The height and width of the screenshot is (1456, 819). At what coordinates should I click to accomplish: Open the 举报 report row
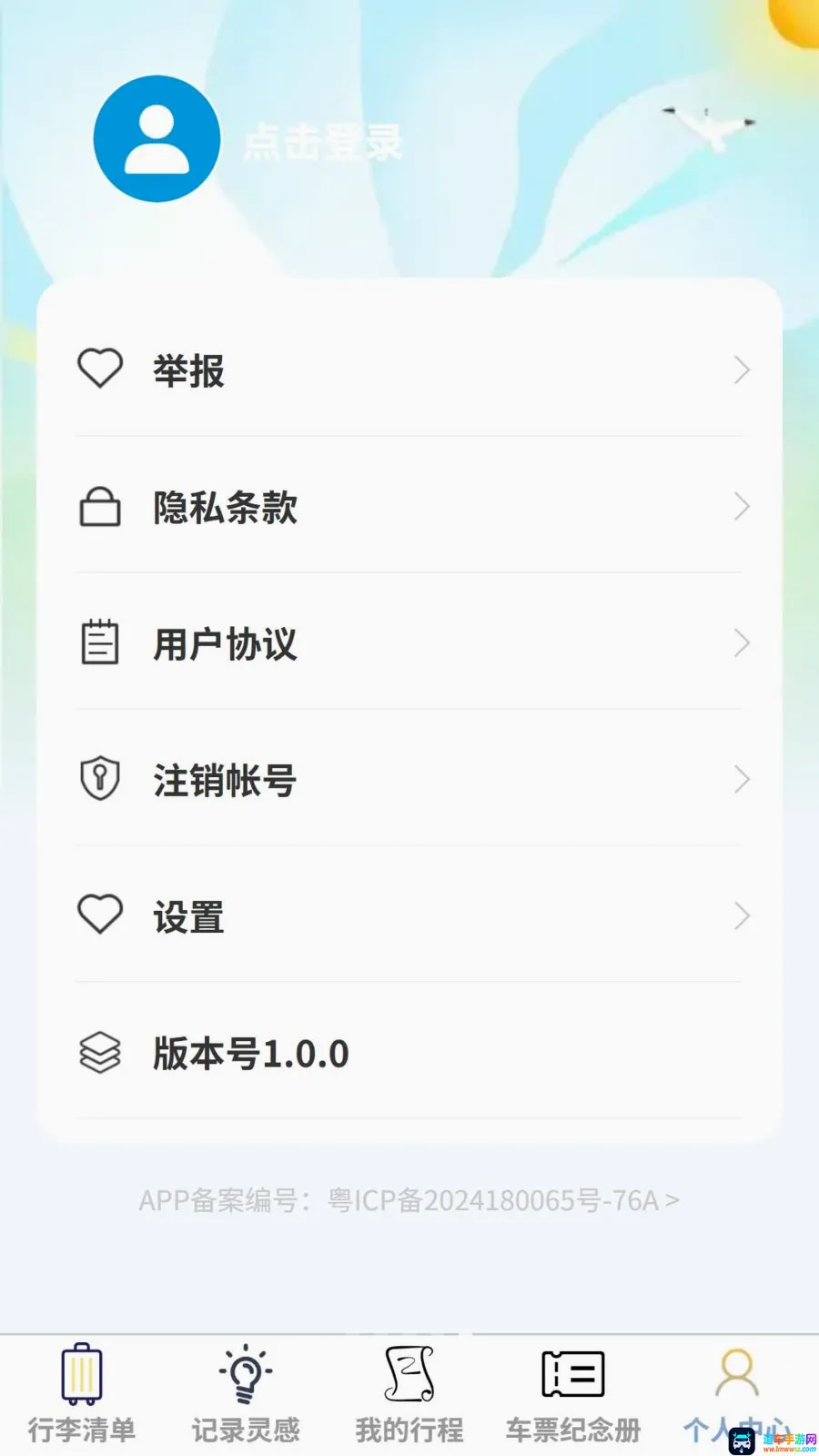pos(409,369)
